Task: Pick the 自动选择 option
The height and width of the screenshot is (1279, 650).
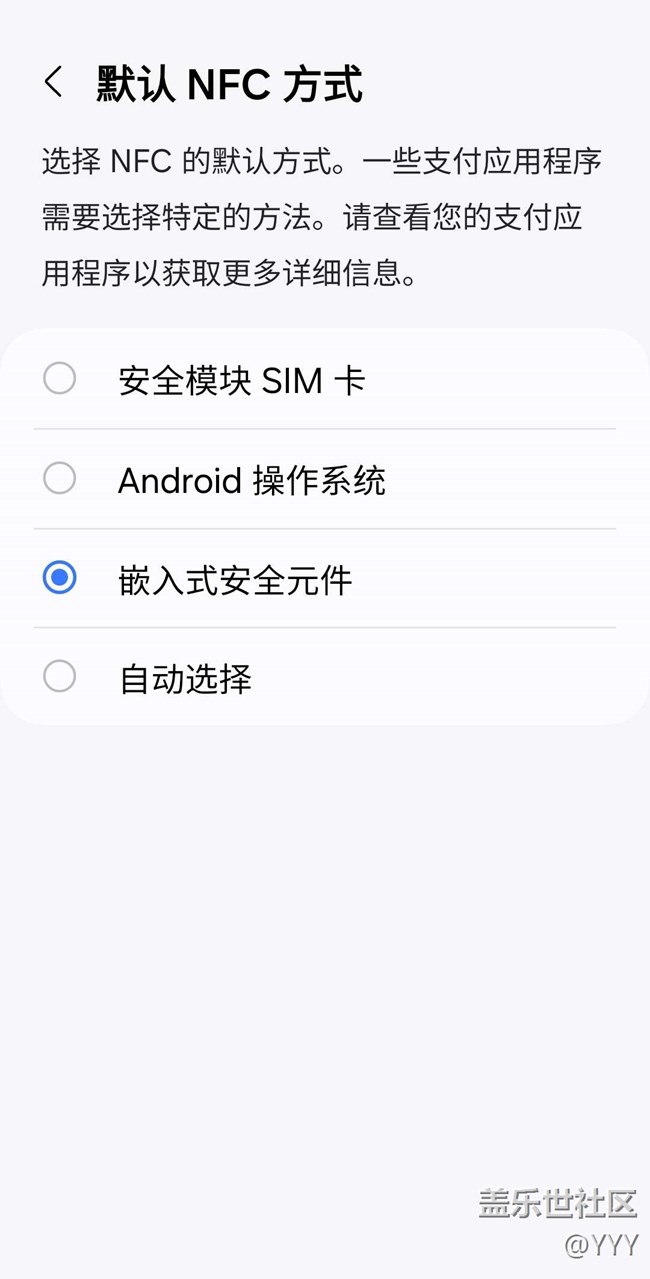Action: [x=60, y=677]
